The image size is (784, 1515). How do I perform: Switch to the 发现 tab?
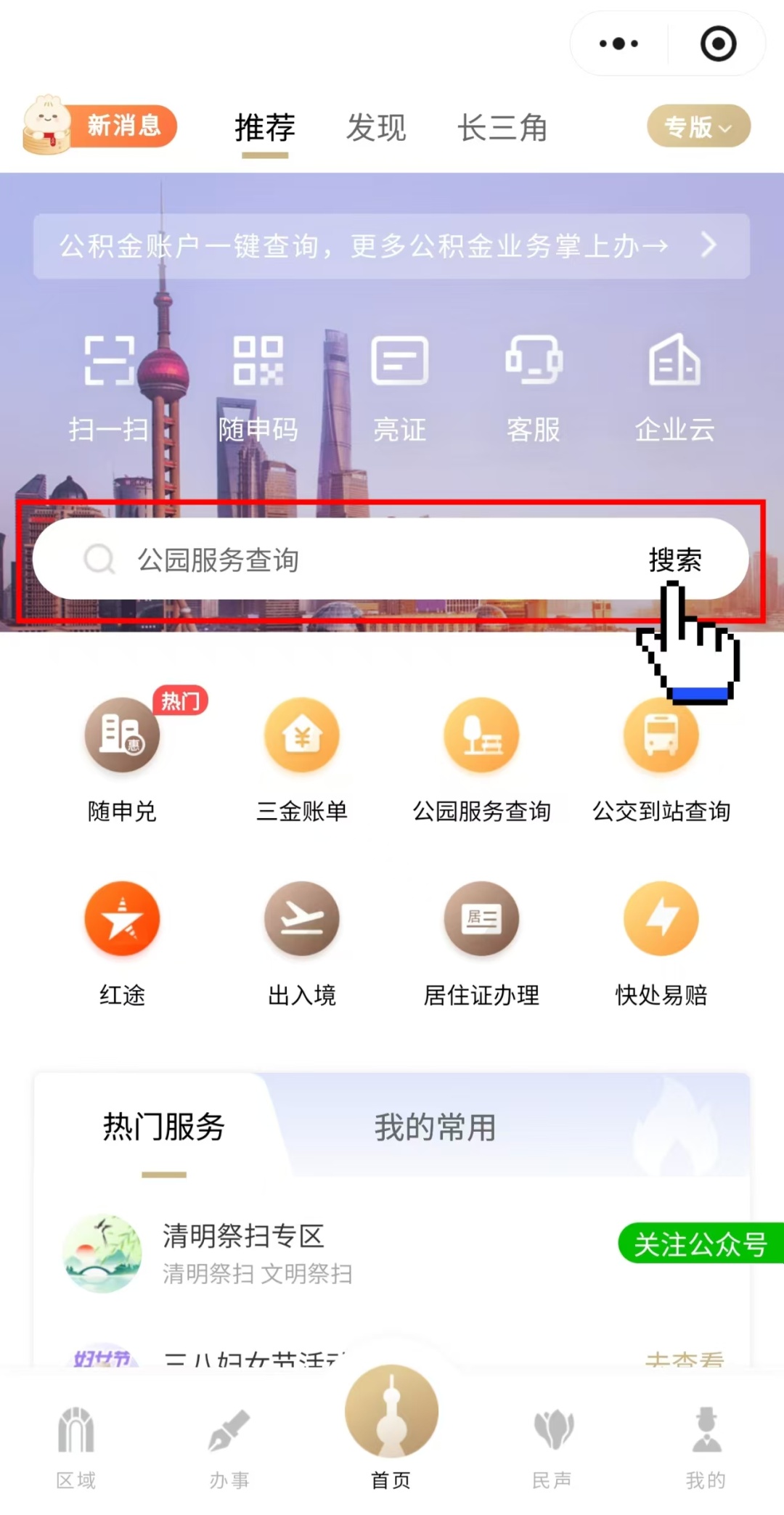(376, 128)
